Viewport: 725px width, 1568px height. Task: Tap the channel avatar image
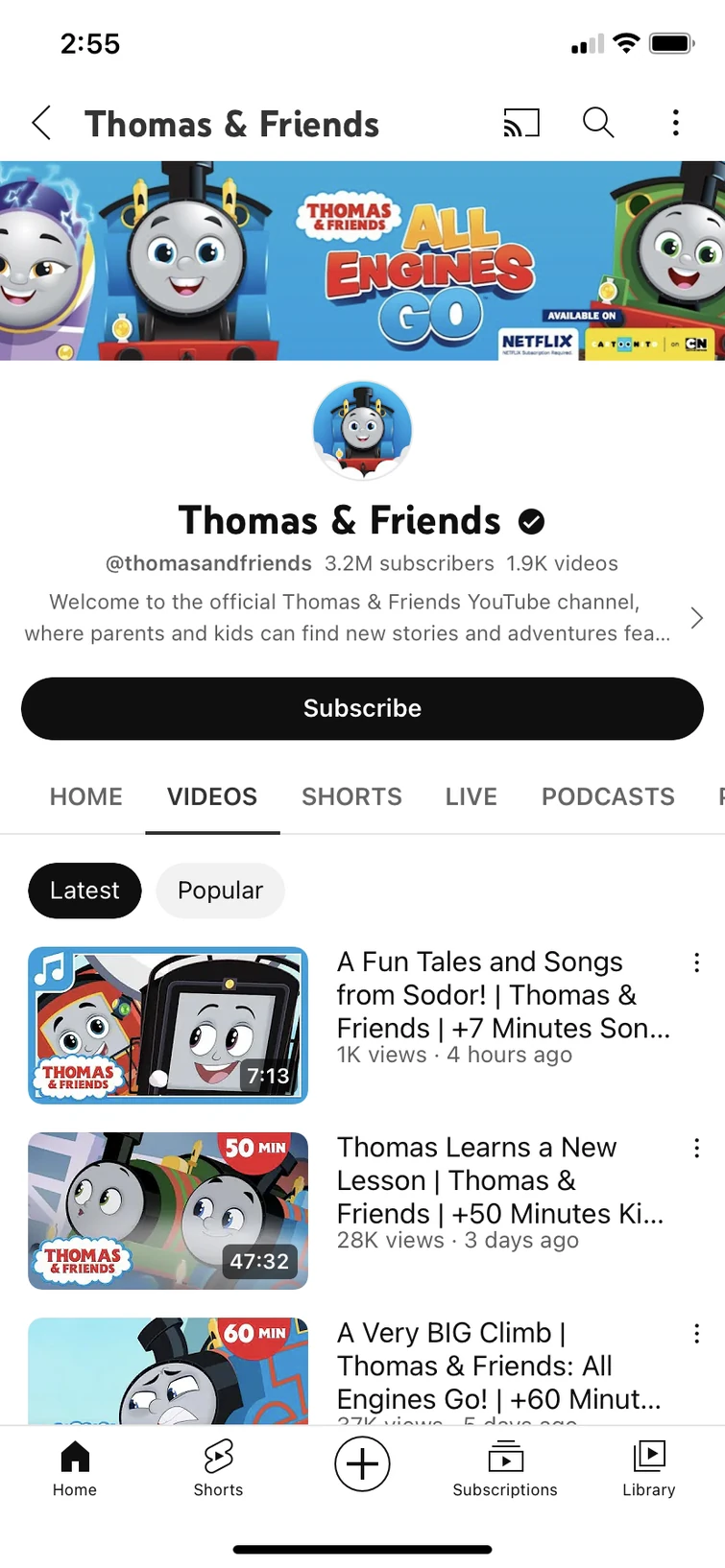362,429
